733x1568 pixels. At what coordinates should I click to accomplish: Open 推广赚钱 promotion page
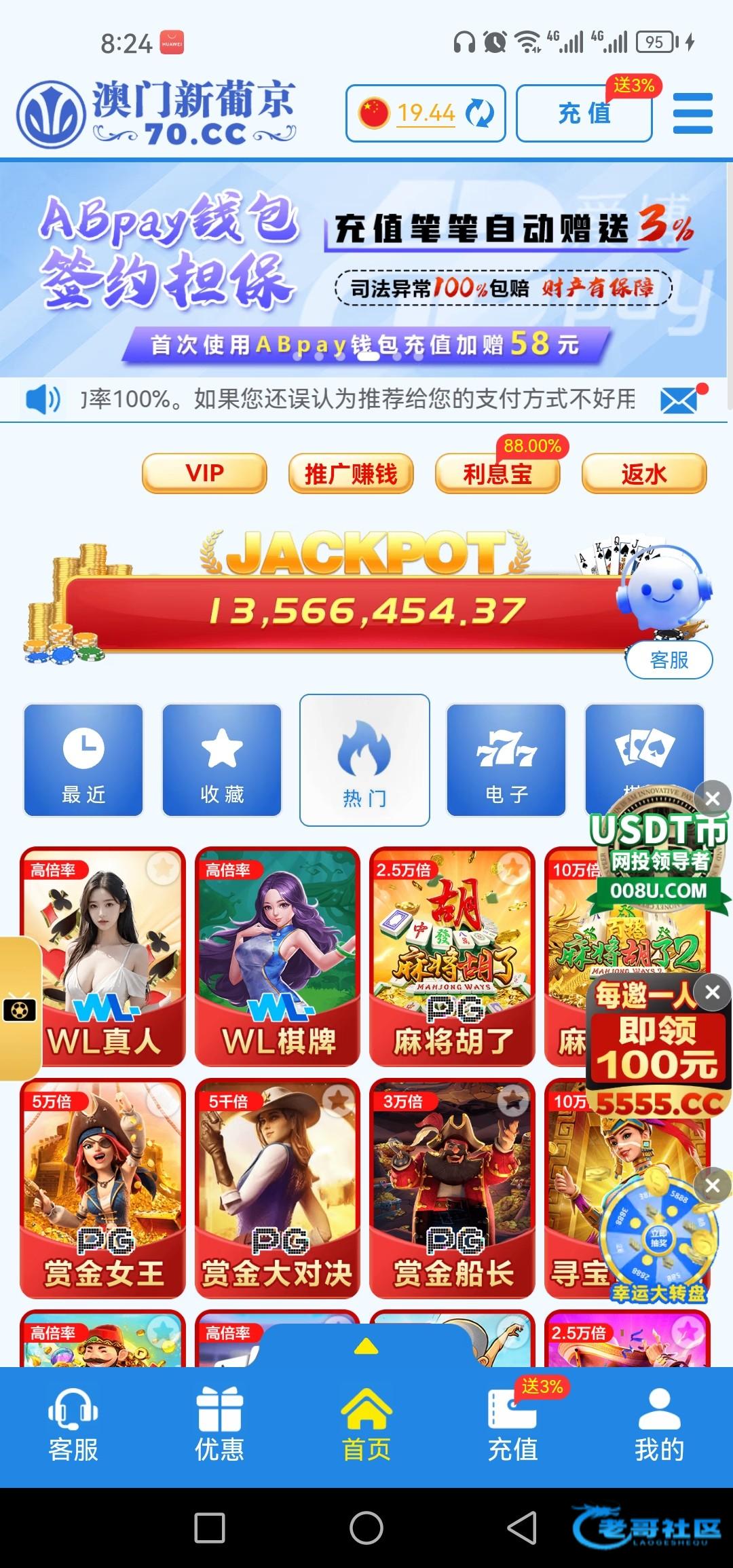351,473
